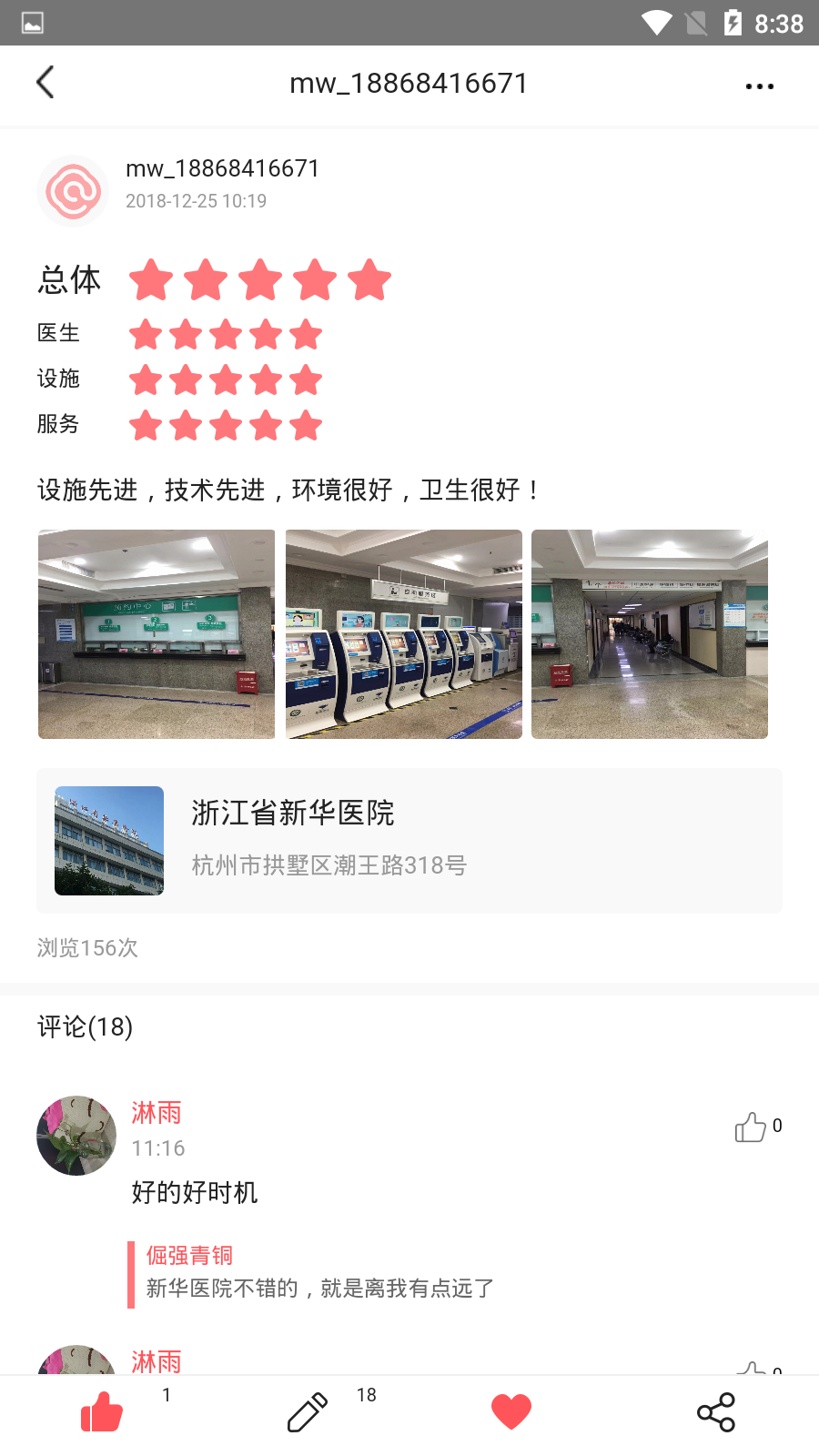Share the review with the share icon

click(x=716, y=1410)
